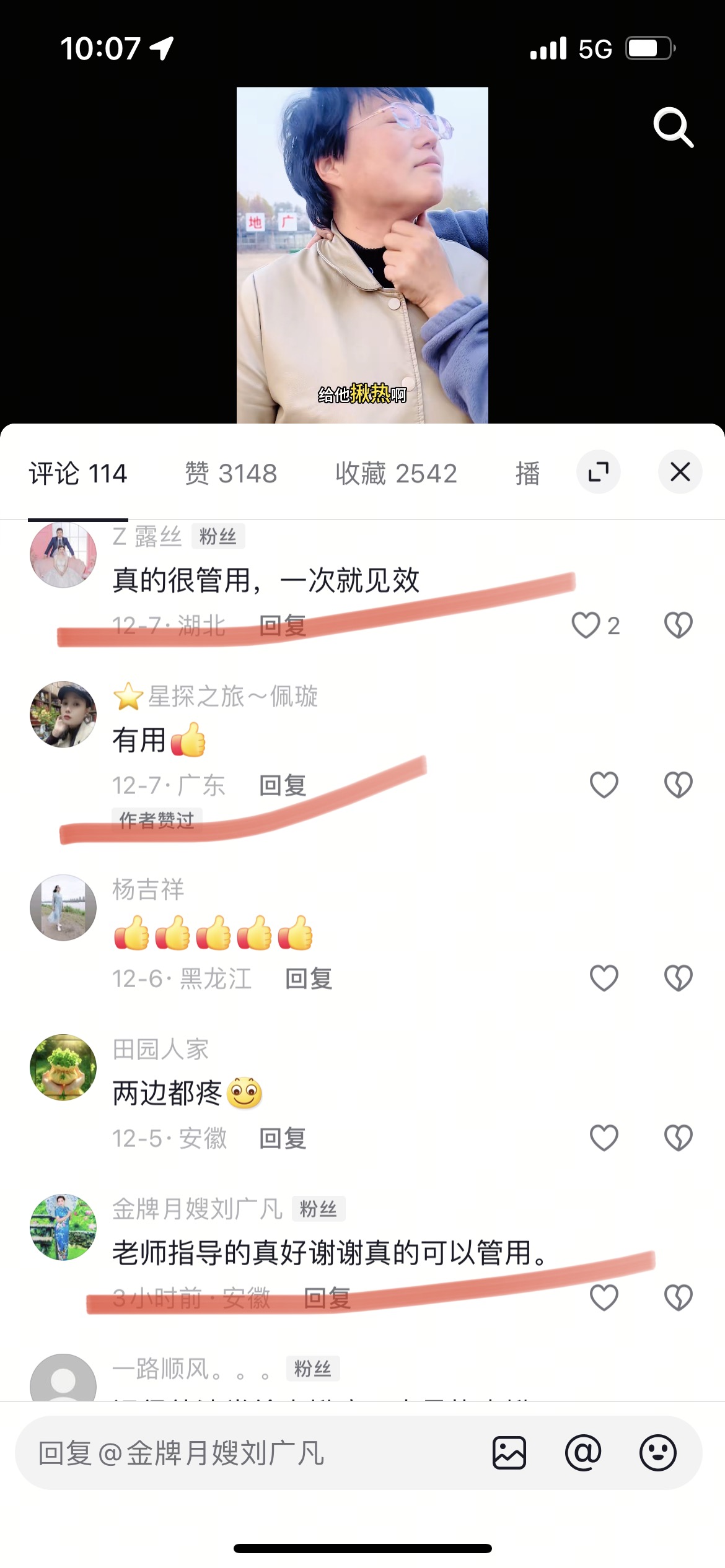Mention someone with the @ icon

(x=583, y=1453)
